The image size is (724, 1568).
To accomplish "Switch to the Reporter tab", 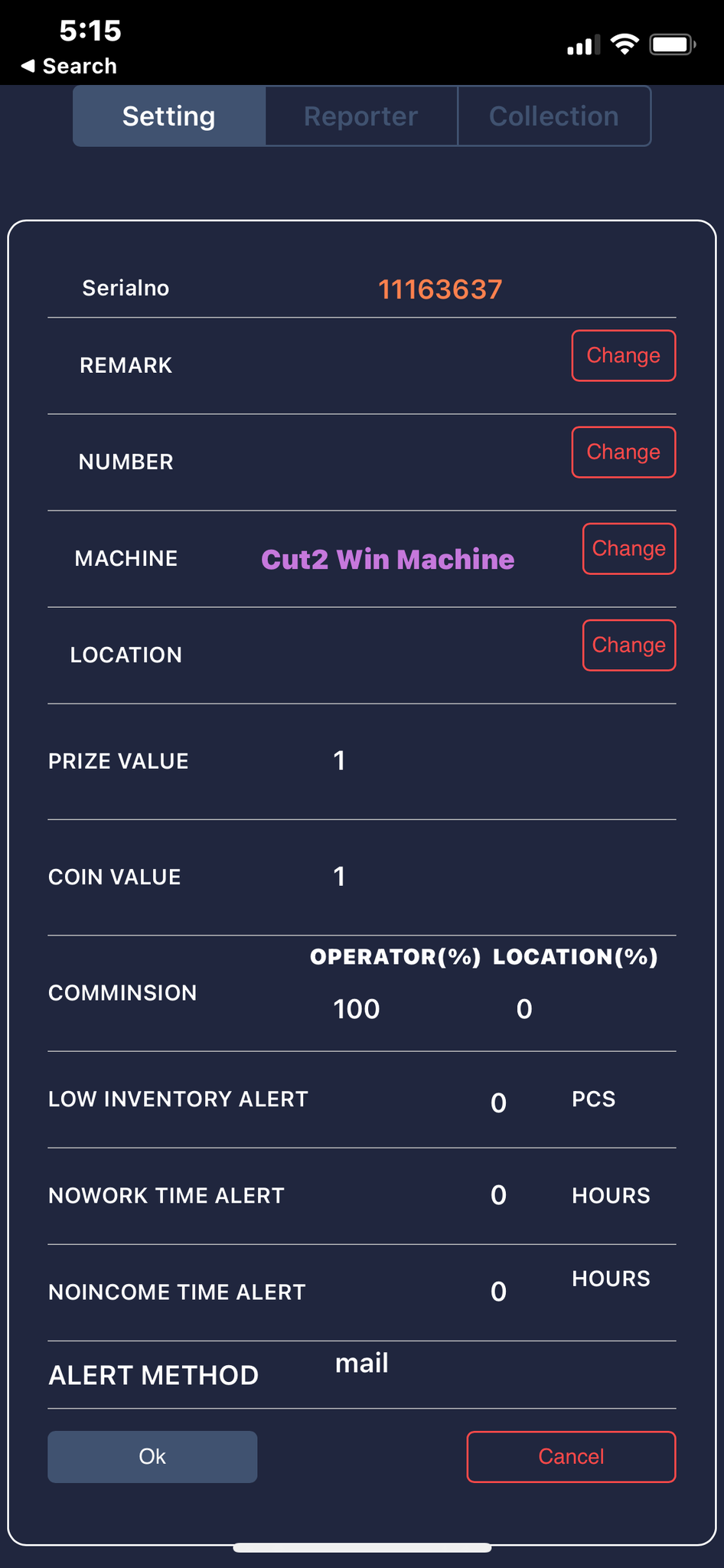I will (x=361, y=116).
